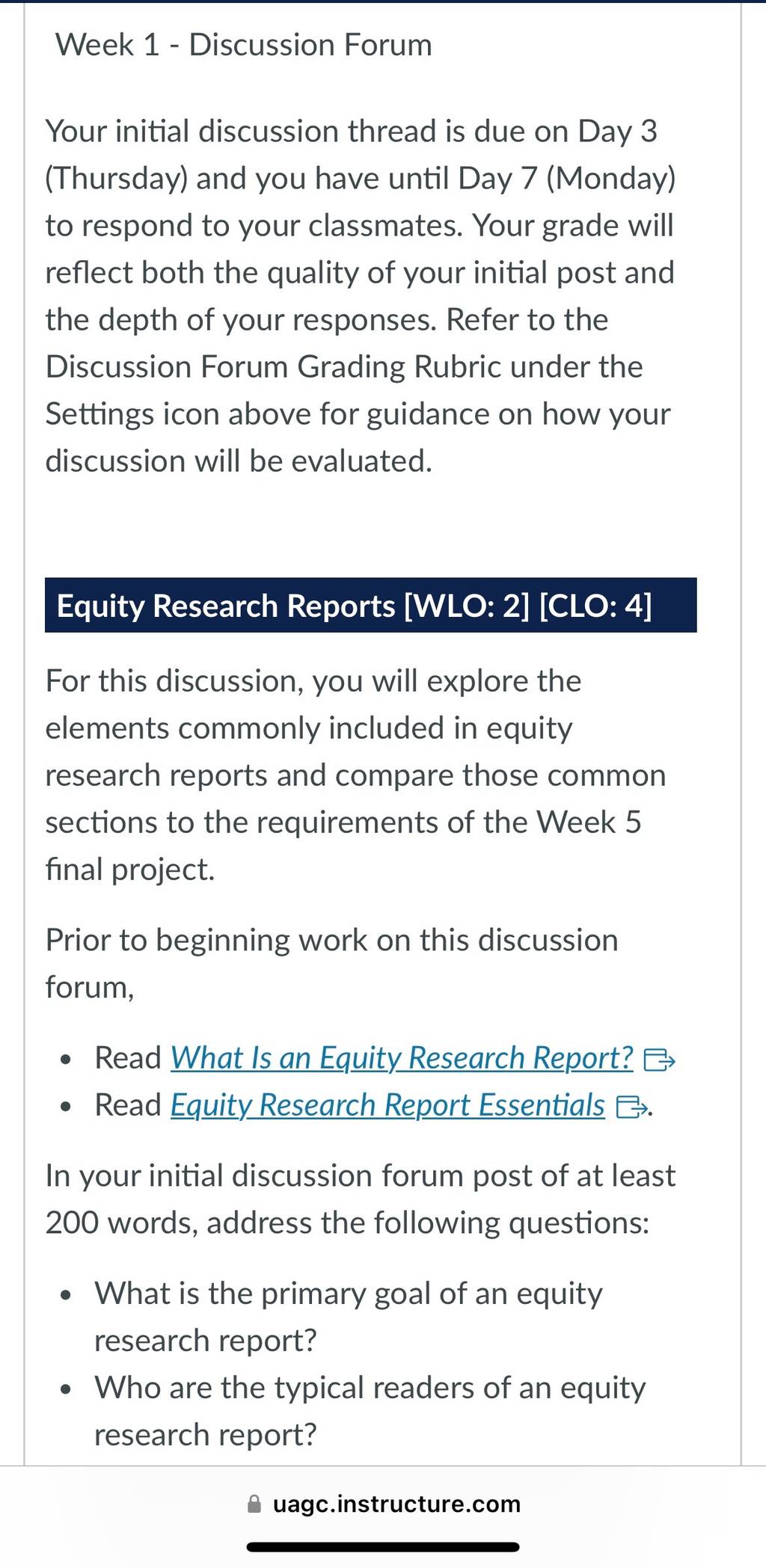Open the 'What Is an Equity Research Report?' link

click(402, 1058)
